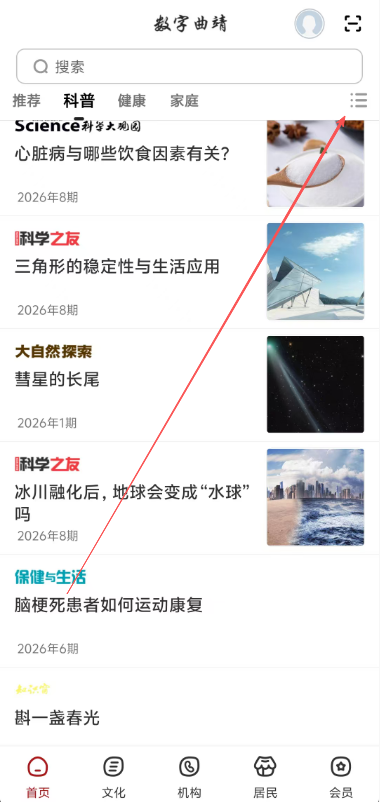Switch to the 健康 tab

pos(132,101)
